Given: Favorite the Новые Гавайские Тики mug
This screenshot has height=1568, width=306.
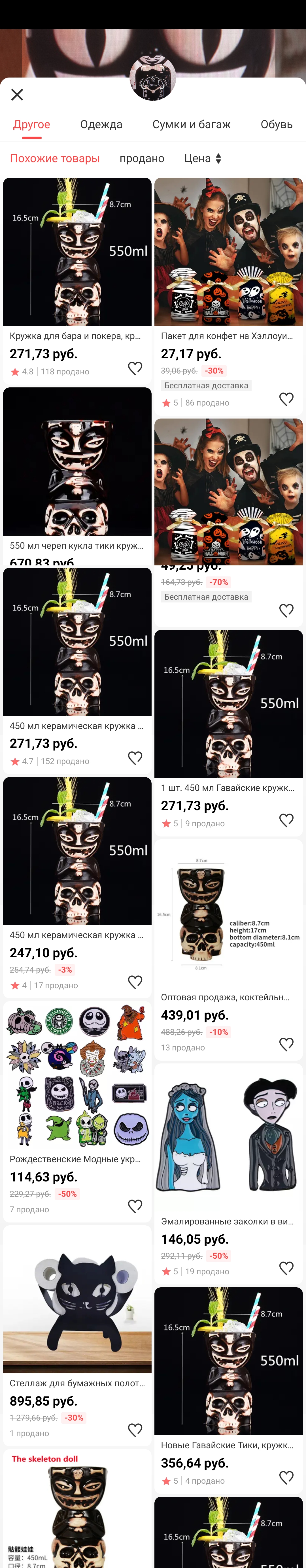Looking at the screenshot, I should (286, 1477).
